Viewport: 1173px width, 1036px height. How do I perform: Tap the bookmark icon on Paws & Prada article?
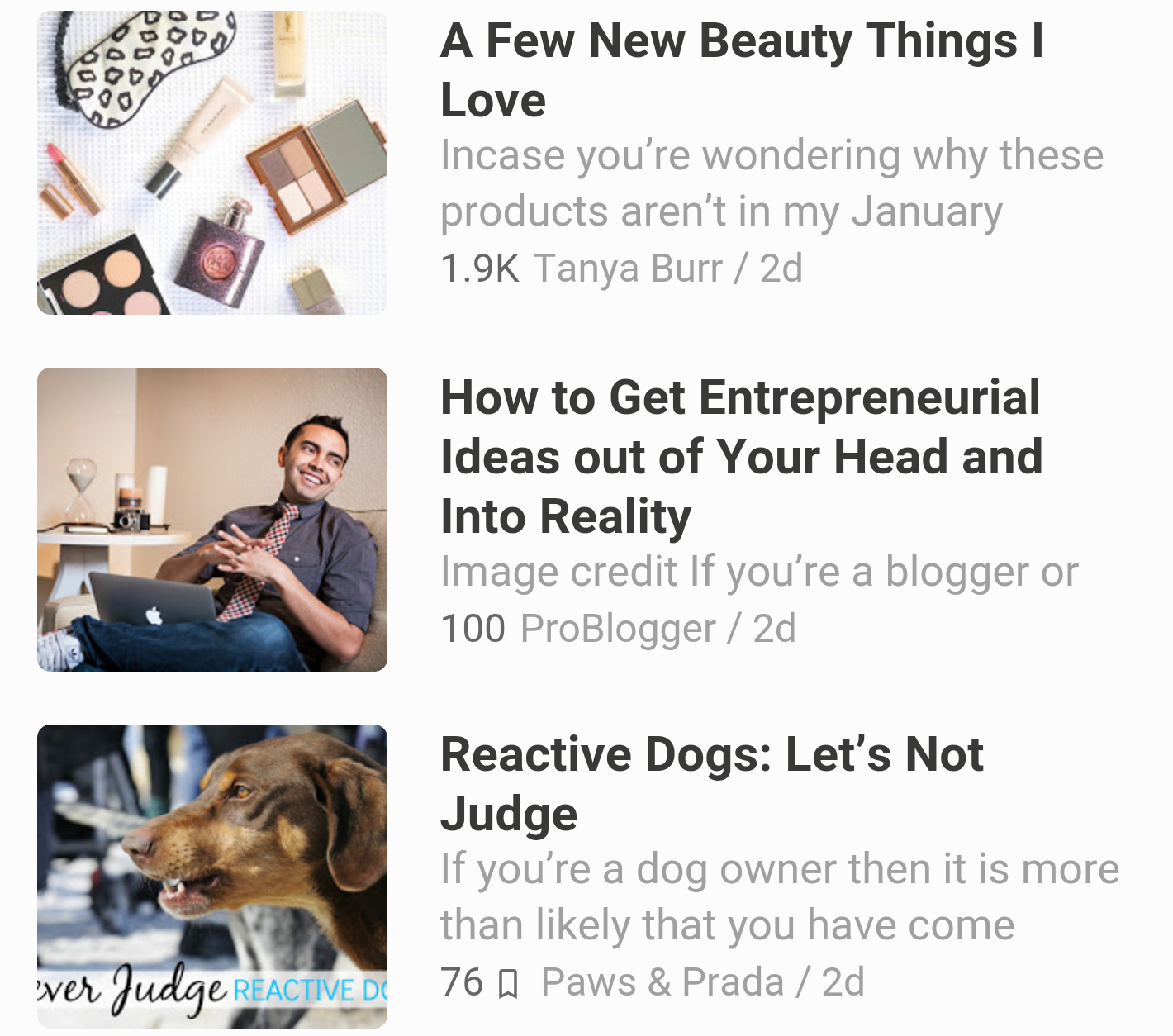coord(509,984)
